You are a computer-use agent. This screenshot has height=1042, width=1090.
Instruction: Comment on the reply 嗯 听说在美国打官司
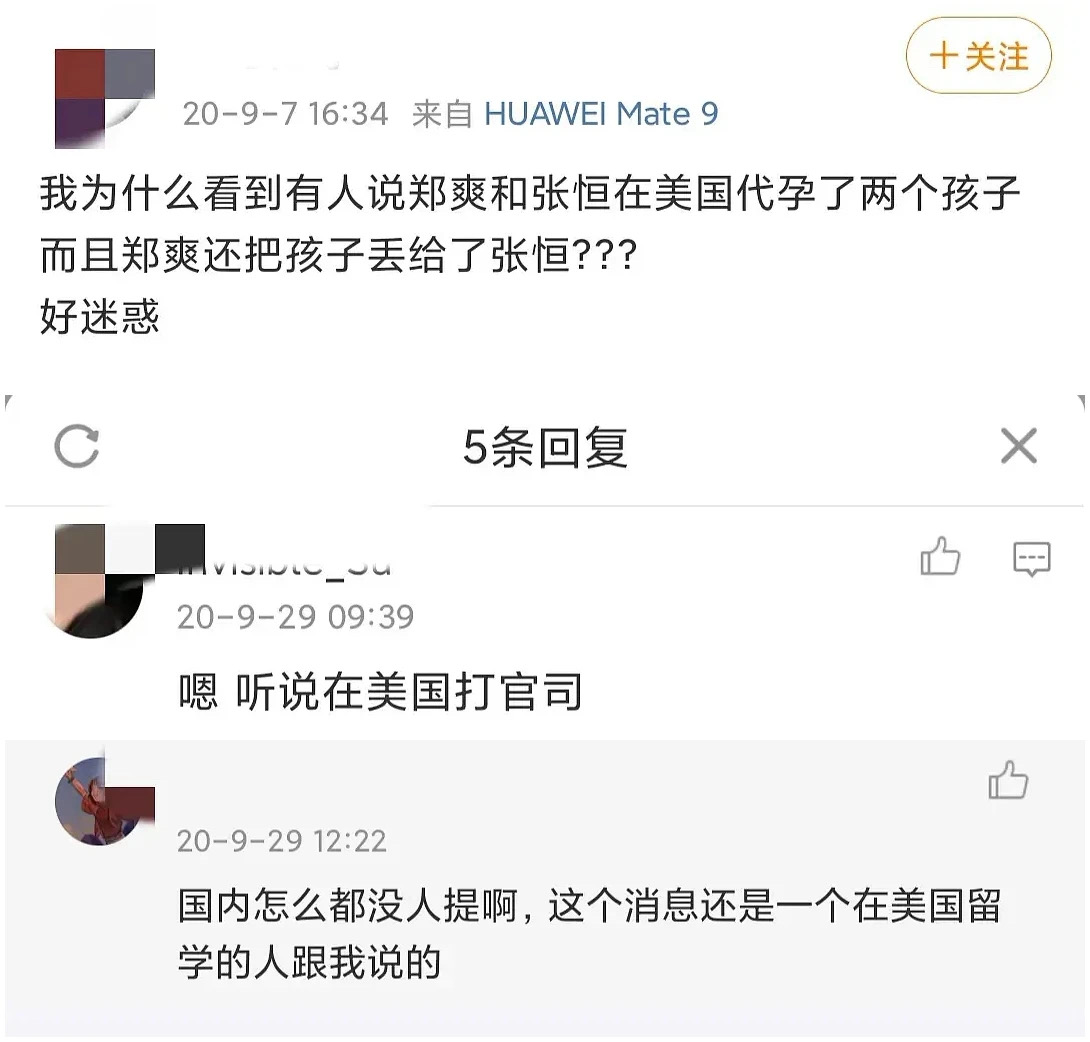click(1031, 558)
